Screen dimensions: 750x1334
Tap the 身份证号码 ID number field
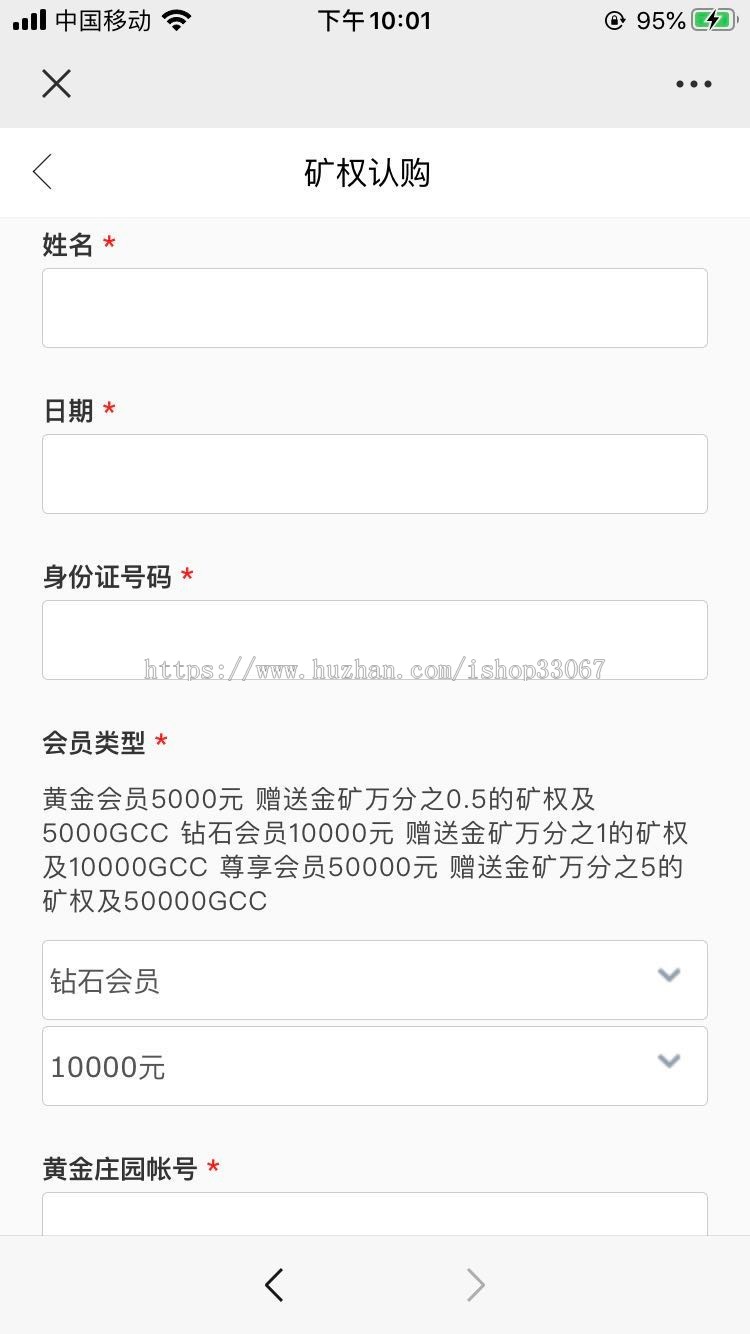[375, 639]
